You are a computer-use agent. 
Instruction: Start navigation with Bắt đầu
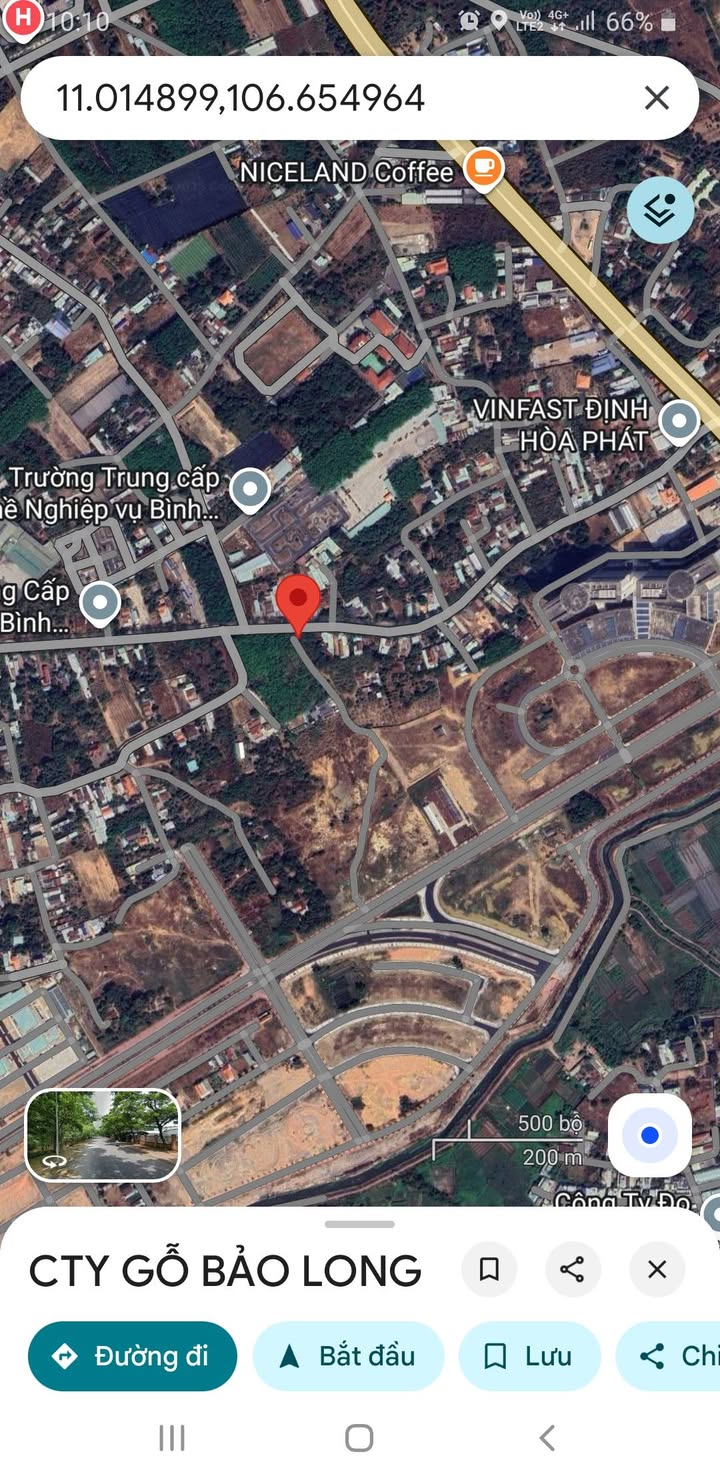coord(348,1356)
